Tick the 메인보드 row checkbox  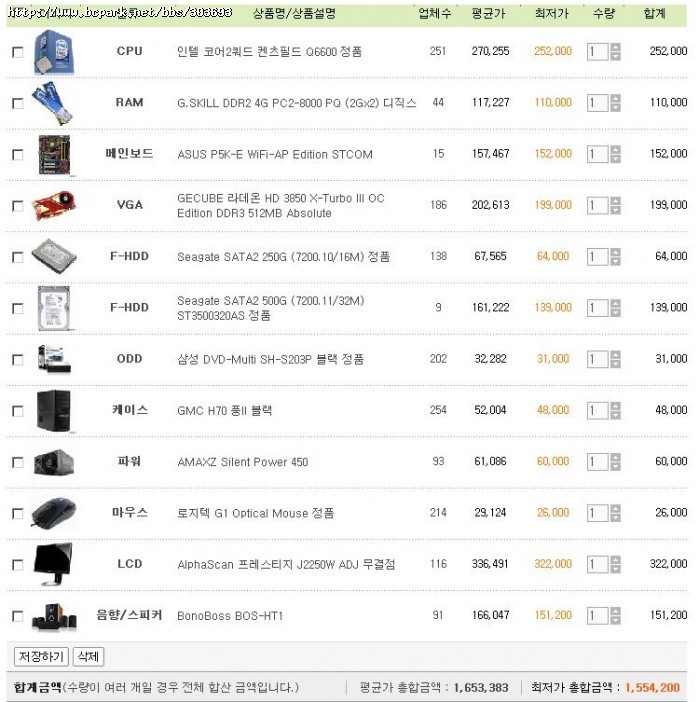click(x=17, y=155)
